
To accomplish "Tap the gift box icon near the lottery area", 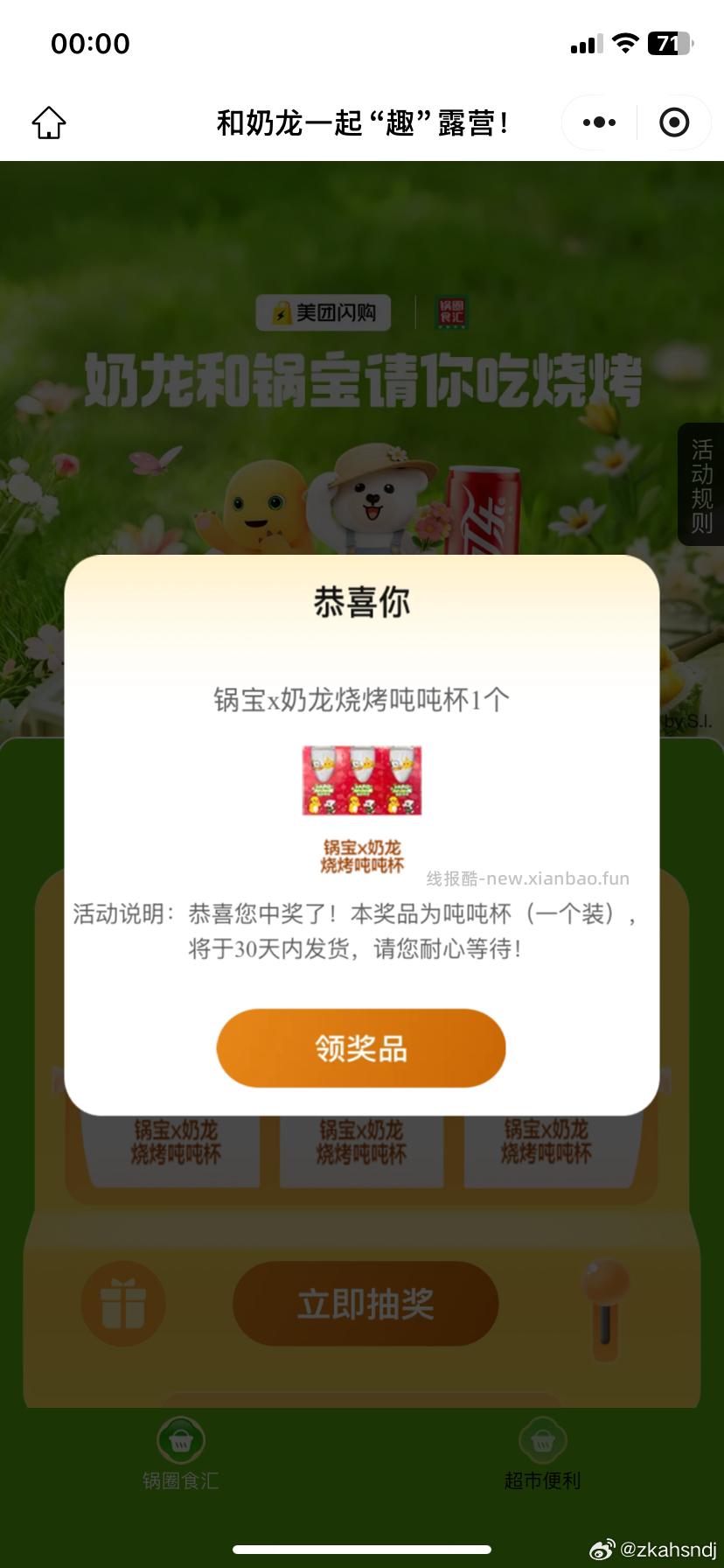I will click(x=122, y=1304).
